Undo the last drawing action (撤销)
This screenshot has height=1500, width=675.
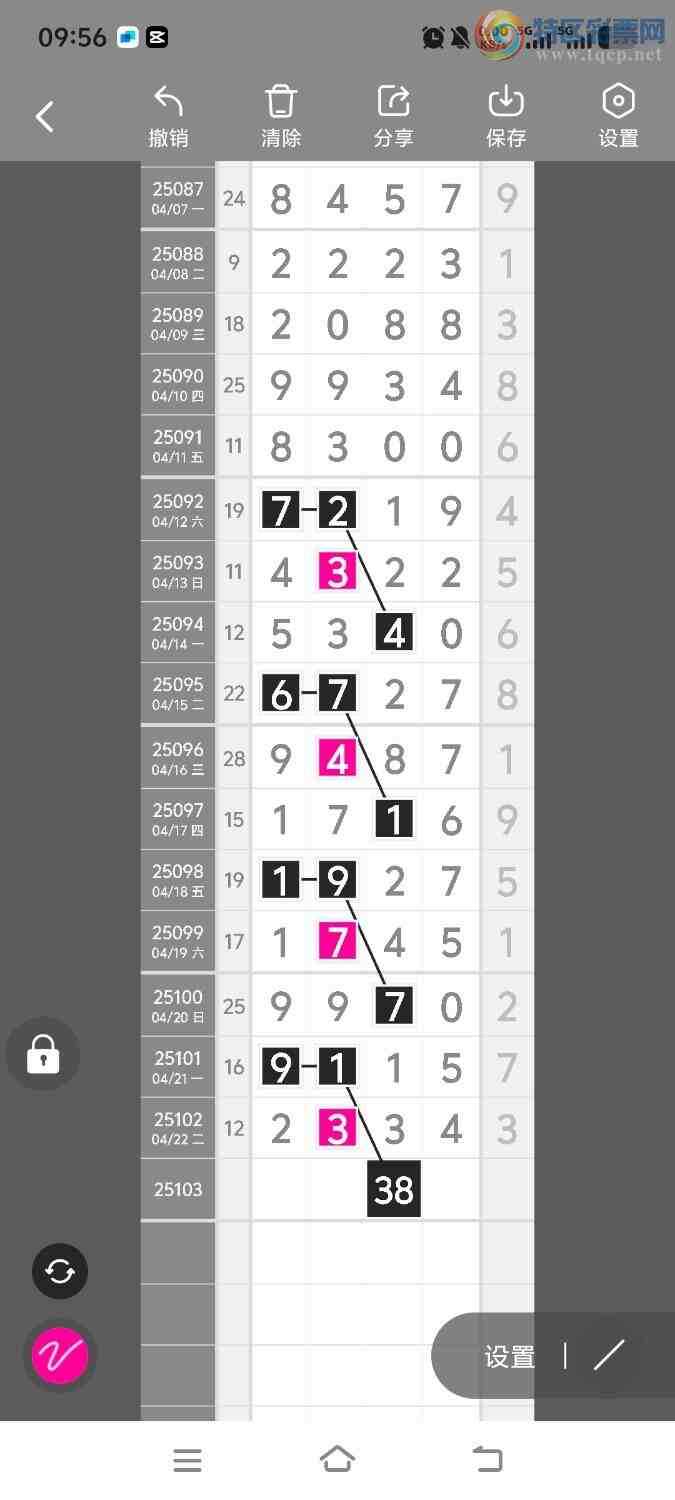[x=168, y=117]
